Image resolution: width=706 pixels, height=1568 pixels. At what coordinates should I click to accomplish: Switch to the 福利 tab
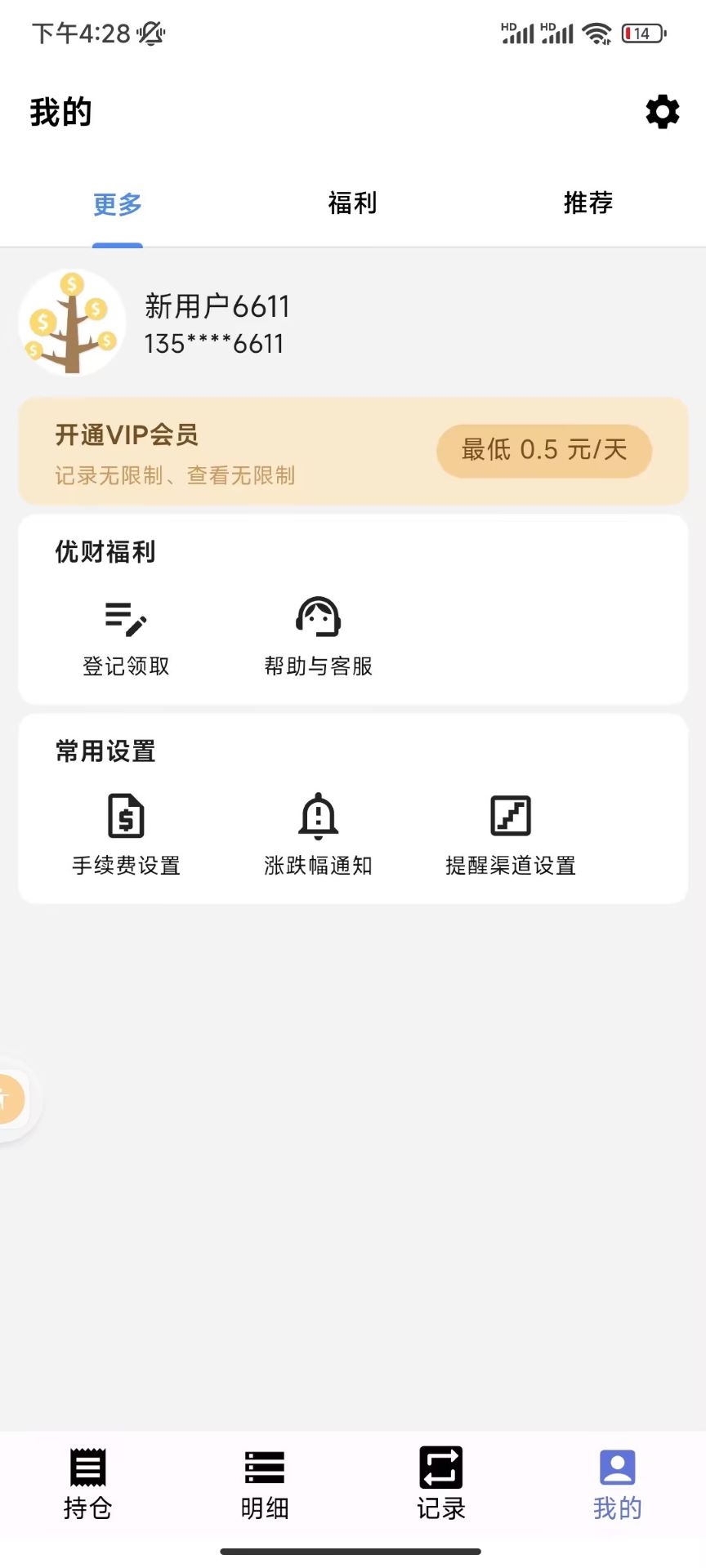pos(352,203)
